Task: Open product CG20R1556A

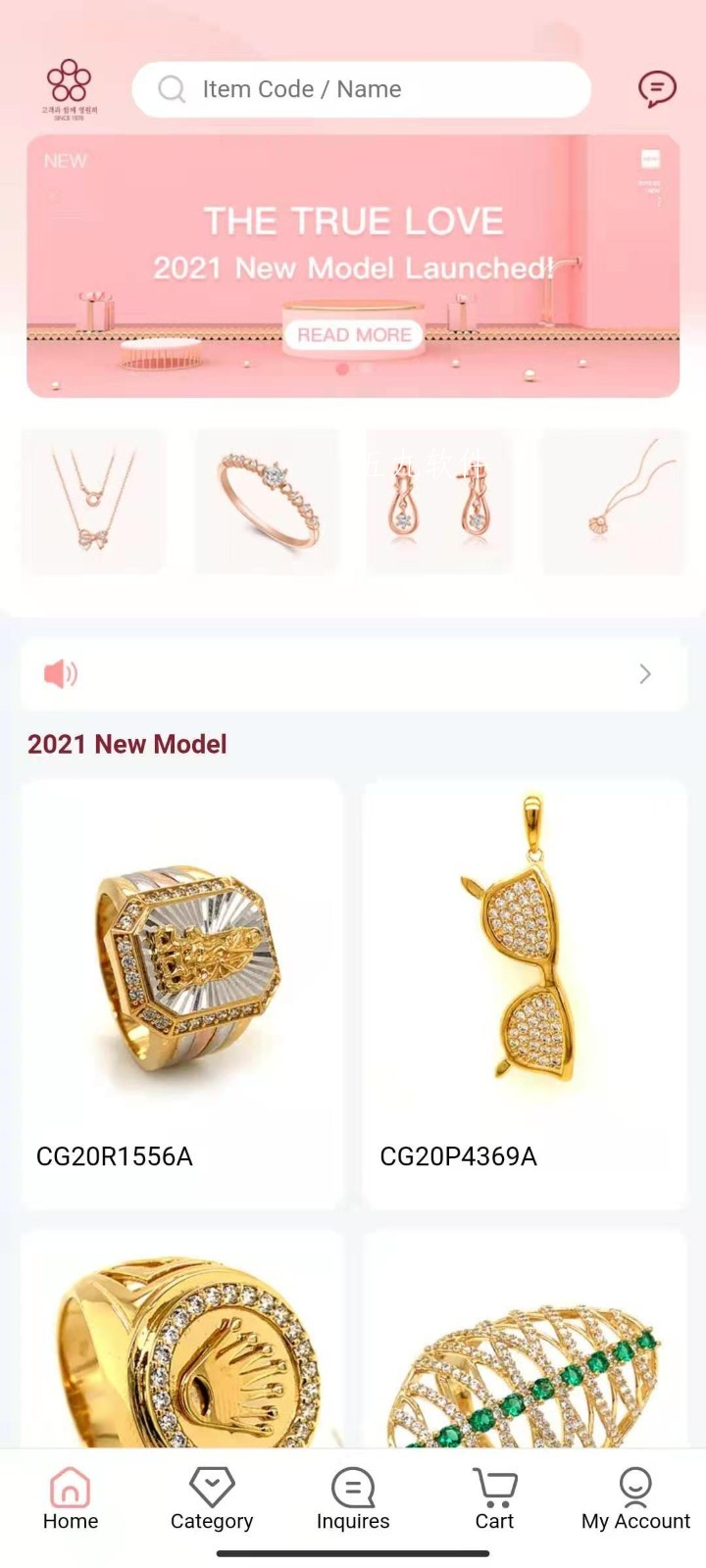Action: [x=181, y=995]
